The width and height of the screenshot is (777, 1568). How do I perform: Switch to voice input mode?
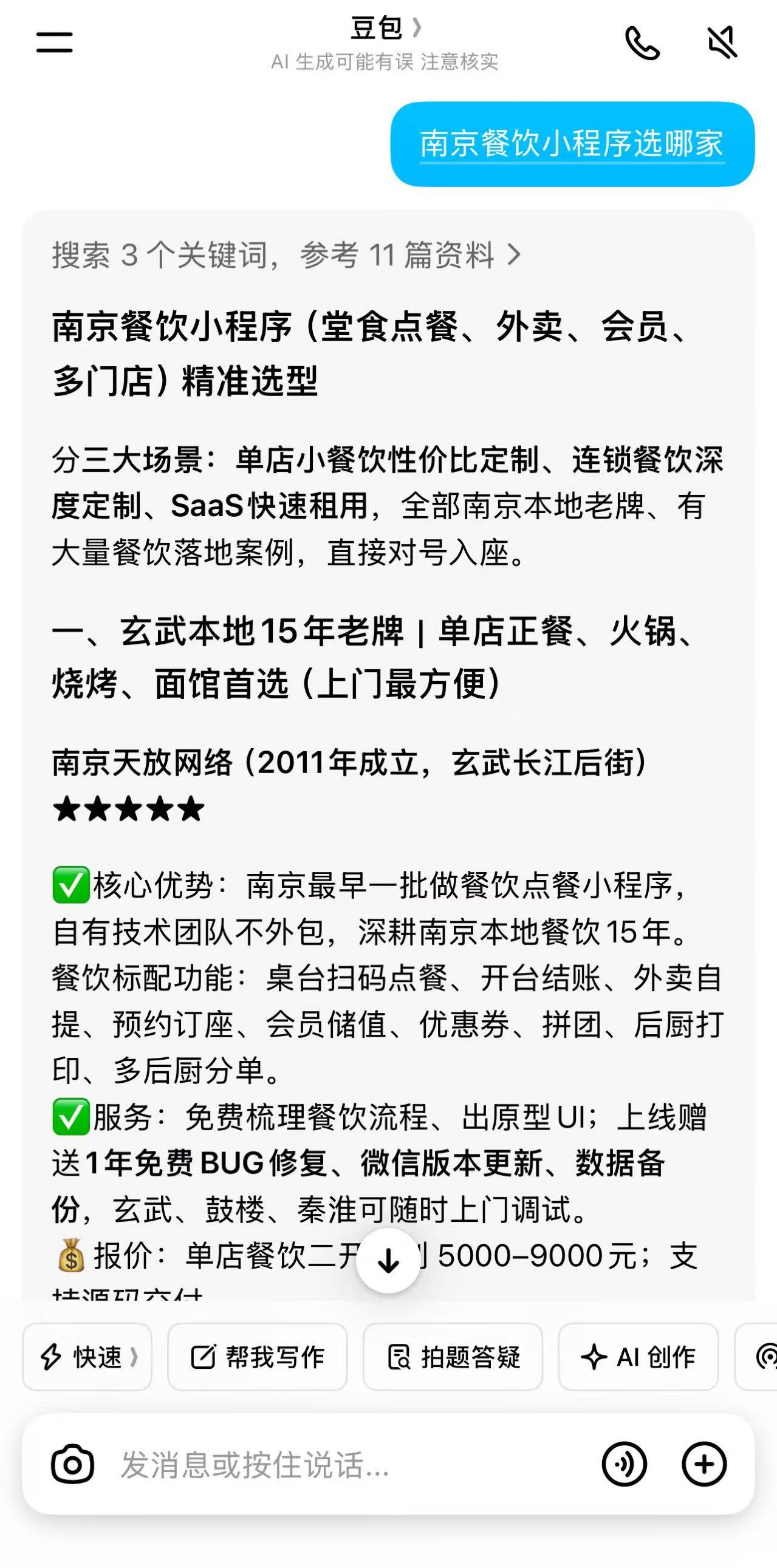(x=624, y=1464)
